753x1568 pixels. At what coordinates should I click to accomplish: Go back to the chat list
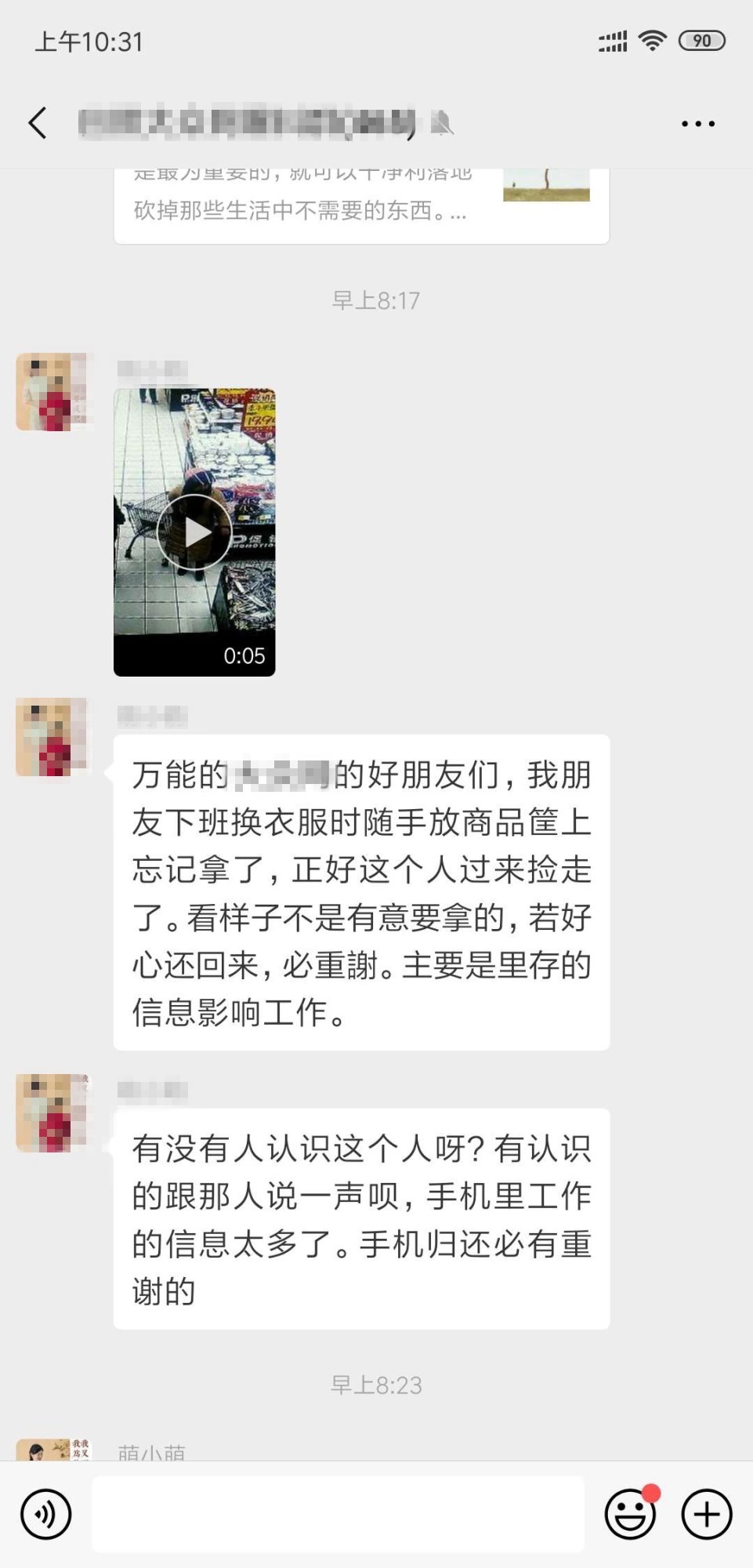pos(38,123)
